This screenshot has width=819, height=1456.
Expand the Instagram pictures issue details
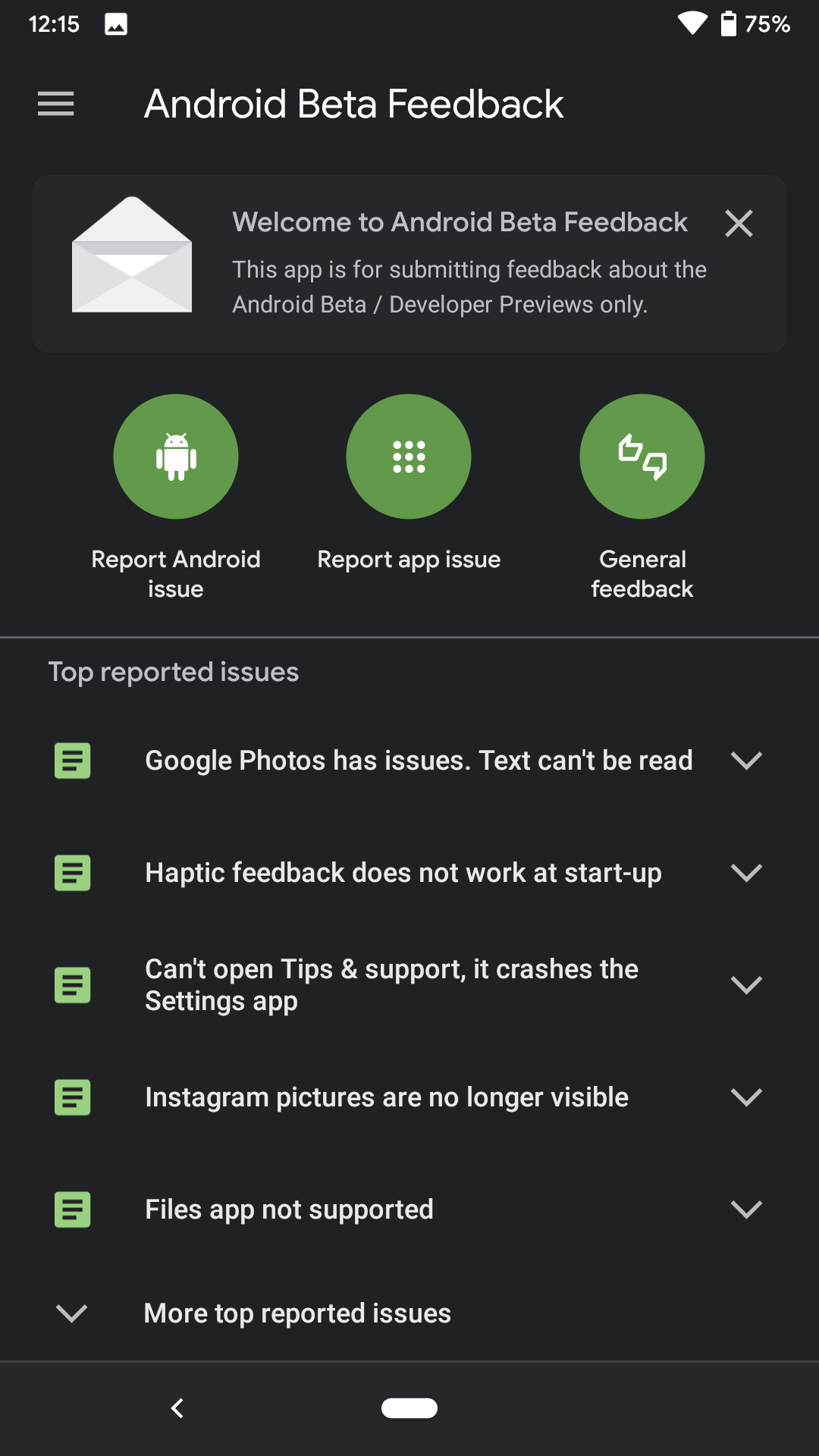[746, 1097]
